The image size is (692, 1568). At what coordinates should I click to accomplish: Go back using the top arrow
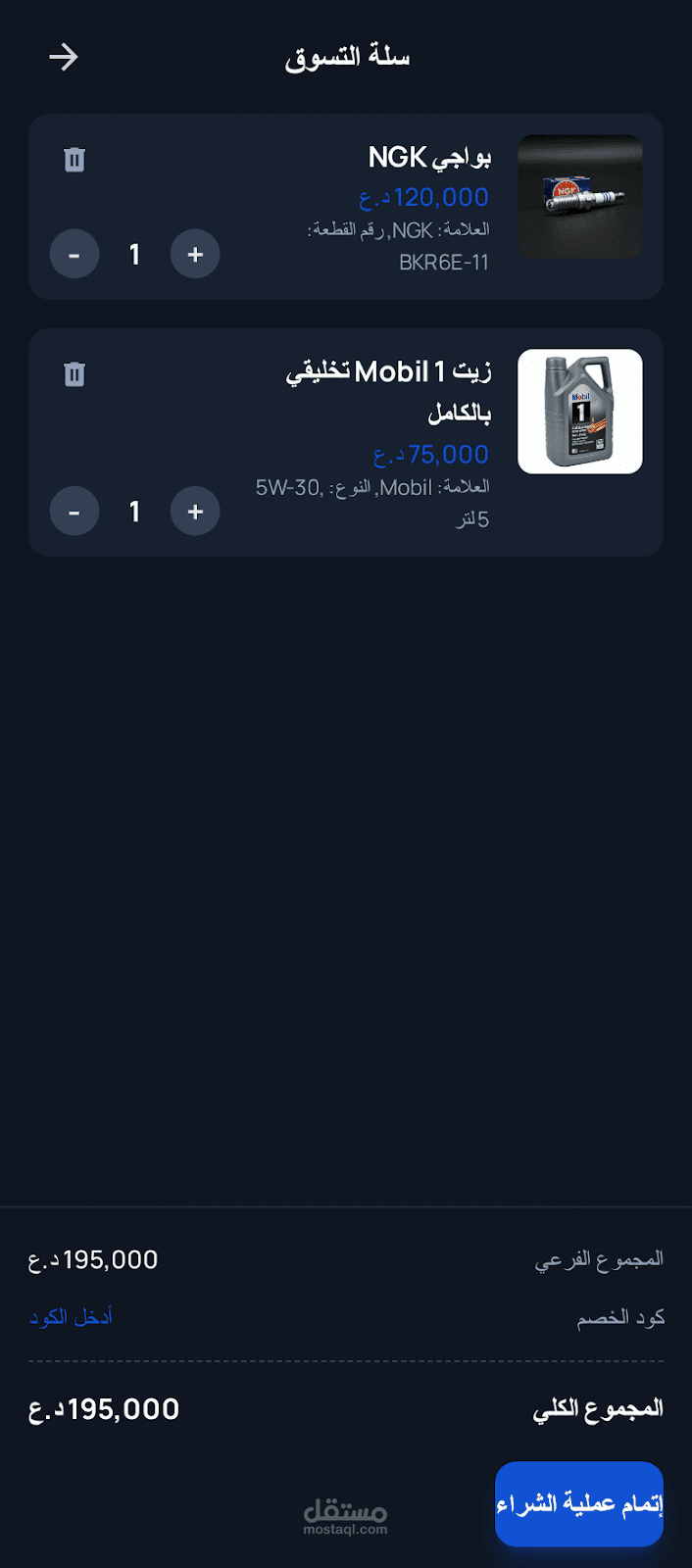tap(64, 57)
